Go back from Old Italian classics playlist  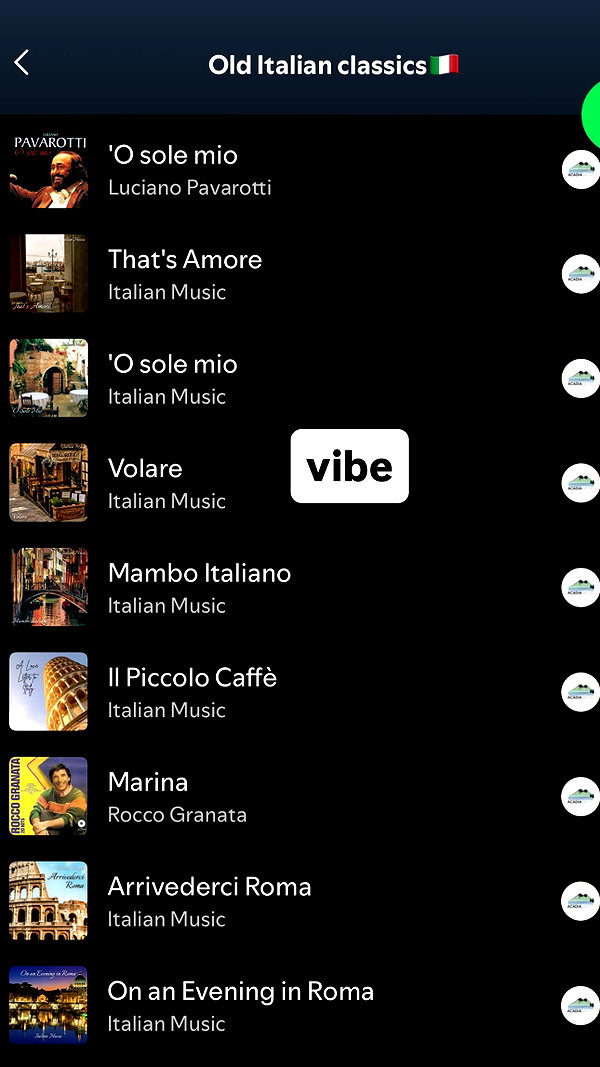click(22, 63)
